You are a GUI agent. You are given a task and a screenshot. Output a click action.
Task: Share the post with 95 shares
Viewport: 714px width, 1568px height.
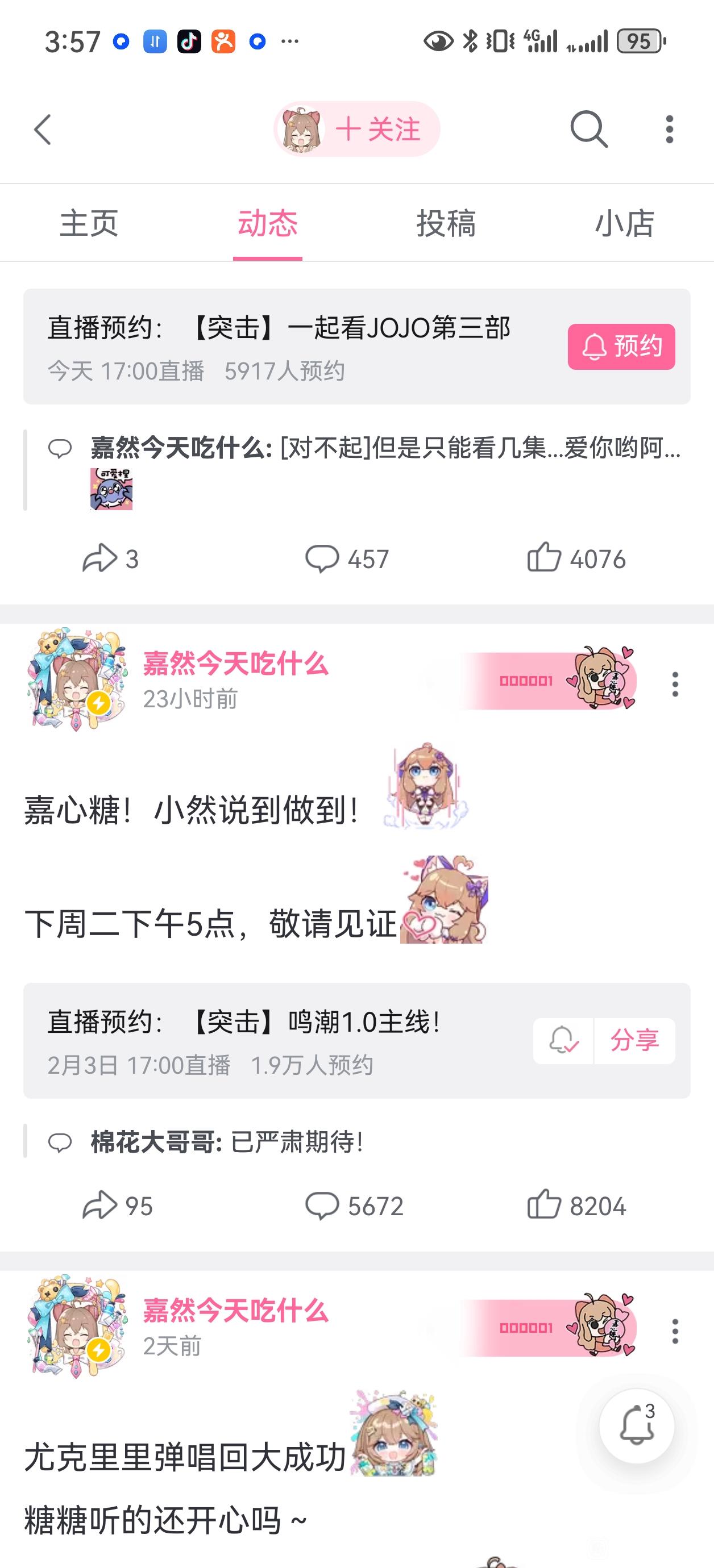(118, 1206)
